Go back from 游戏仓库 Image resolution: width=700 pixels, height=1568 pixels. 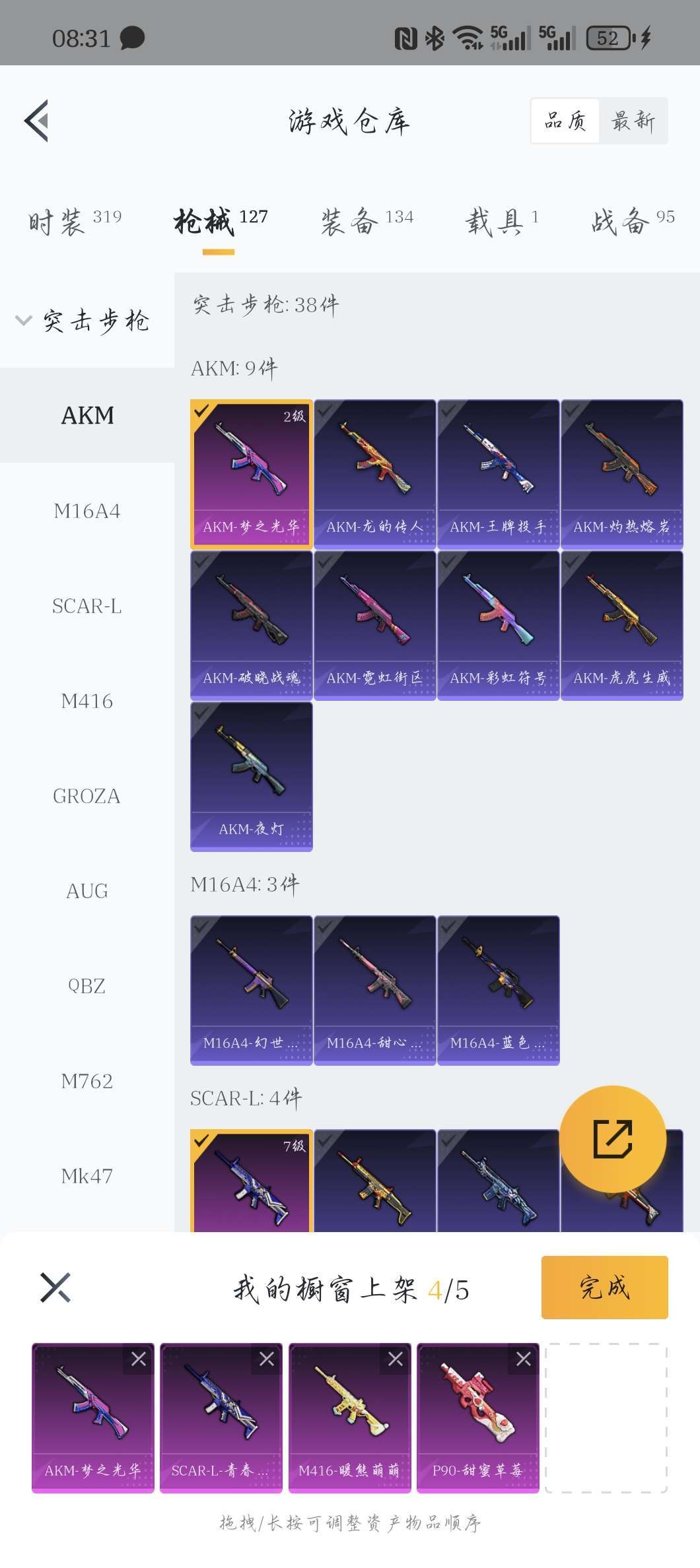coord(37,121)
